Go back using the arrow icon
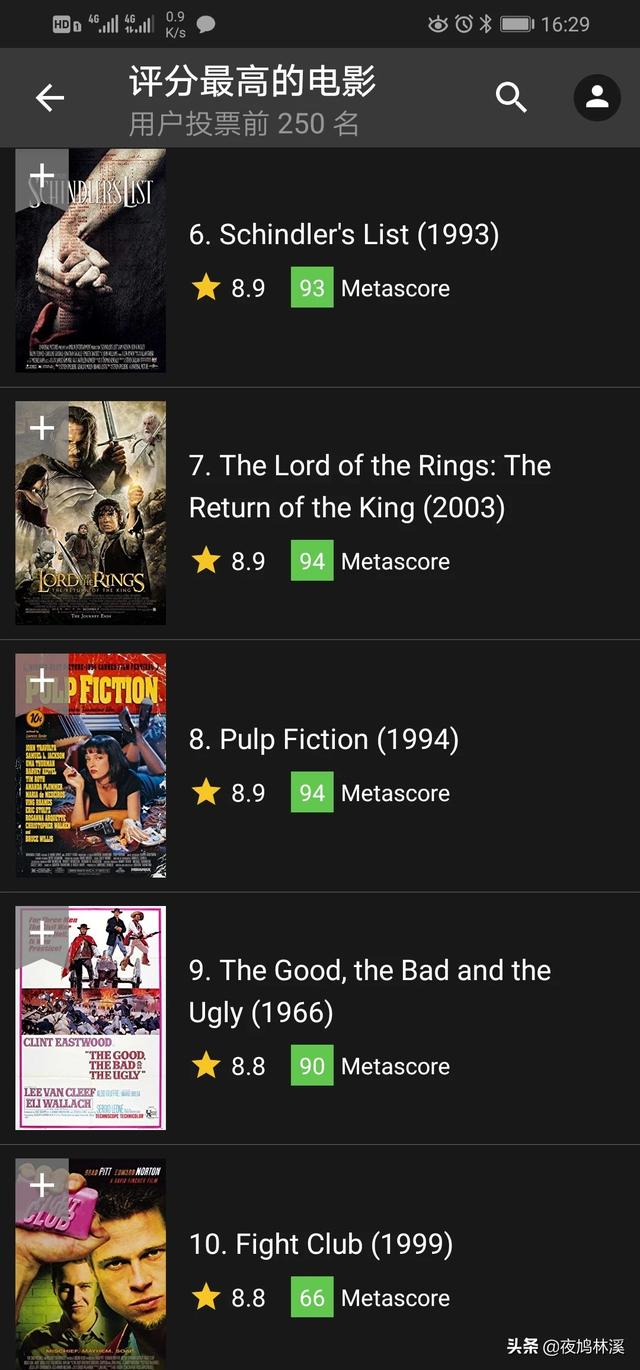This screenshot has width=640, height=1370. (x=49, y=98)
